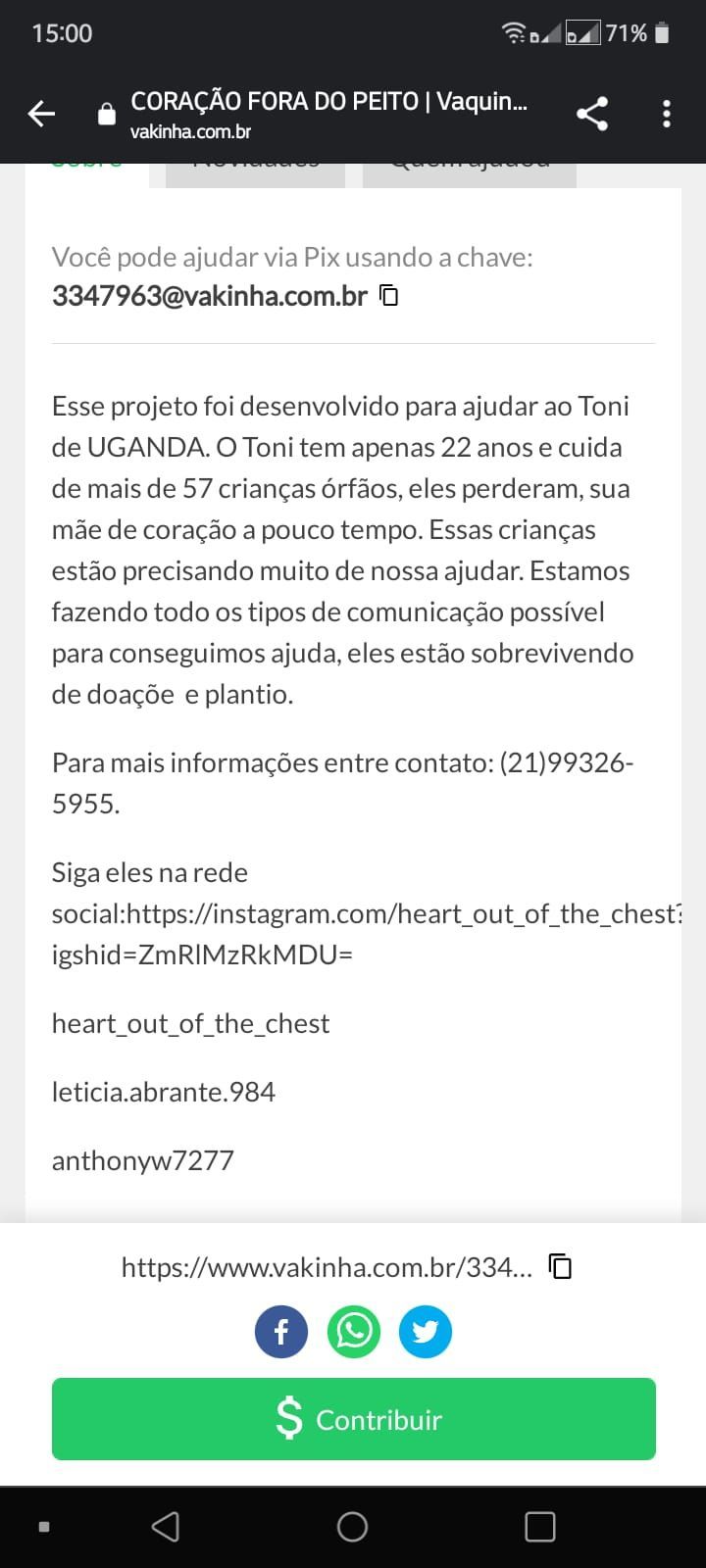The image size is (706, 1568).
Task: Share the campaign on Twitter
Action: 426,1332
